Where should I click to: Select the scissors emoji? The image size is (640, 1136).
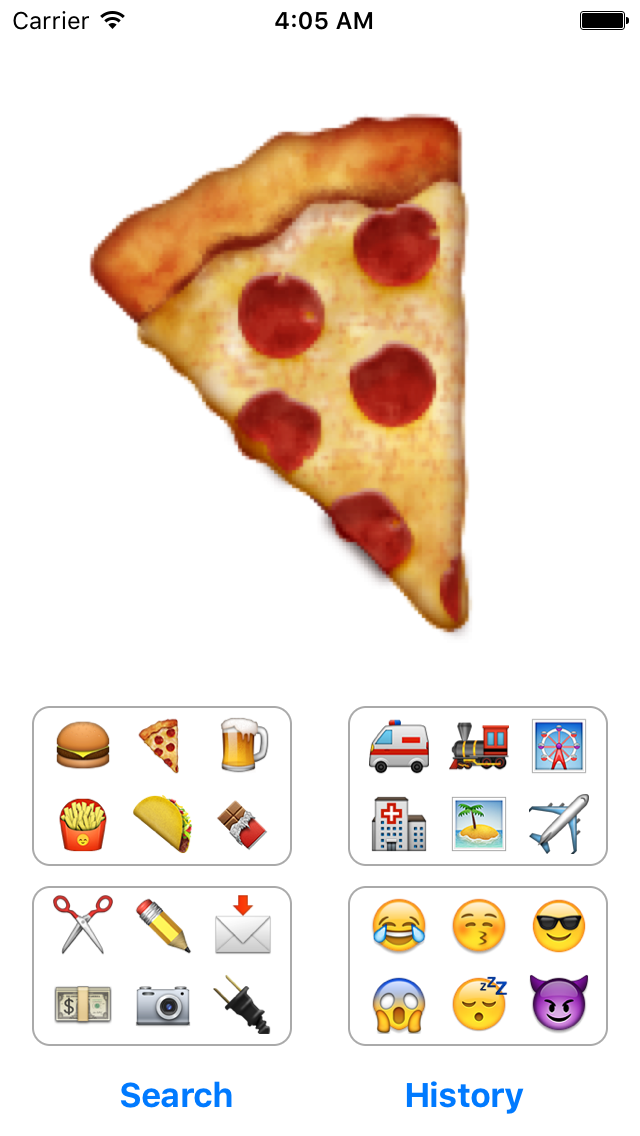coord(82,924)
